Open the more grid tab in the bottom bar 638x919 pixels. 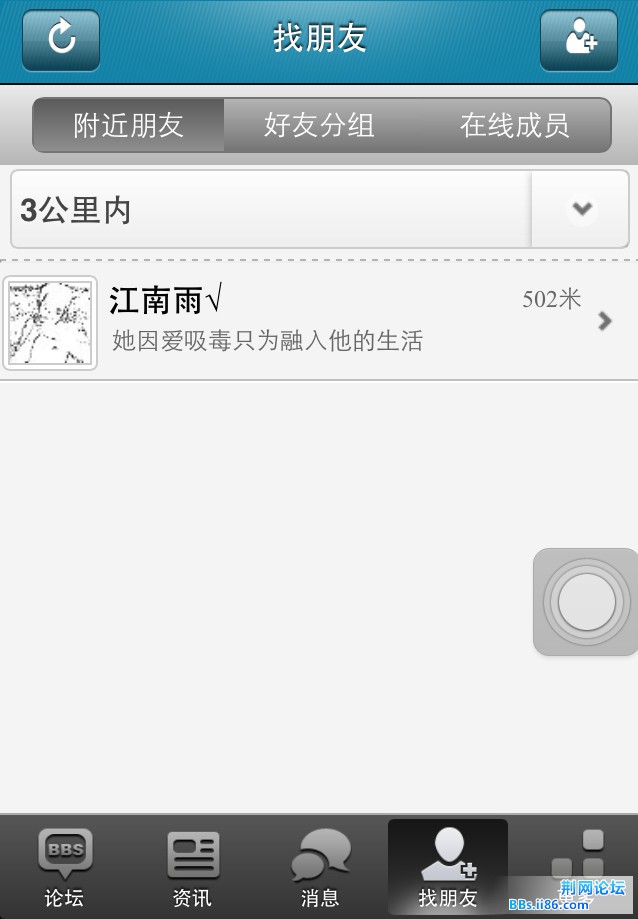click(x=578, y=860)
